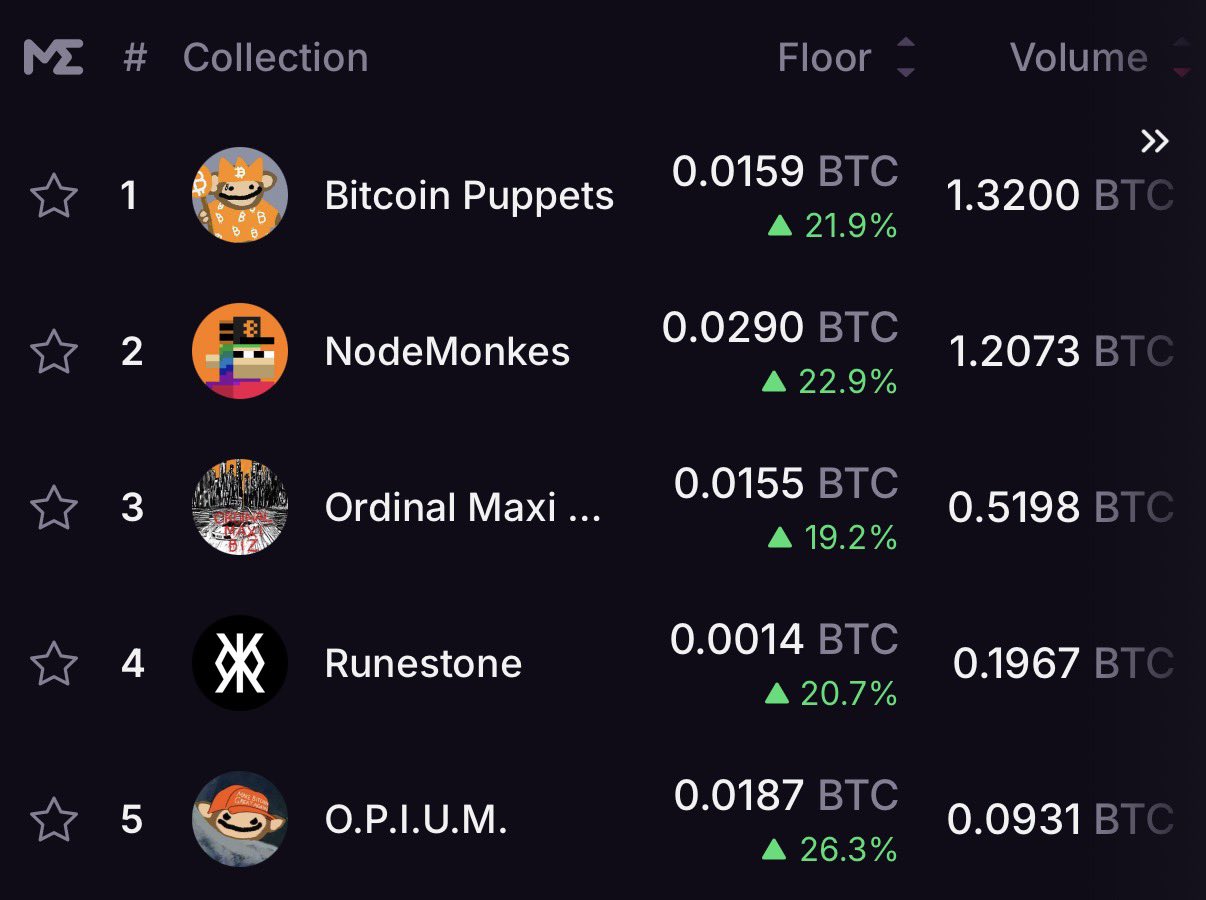
Task: Favorite Bitcoin Puppets with the star
Action: (54, 196)
